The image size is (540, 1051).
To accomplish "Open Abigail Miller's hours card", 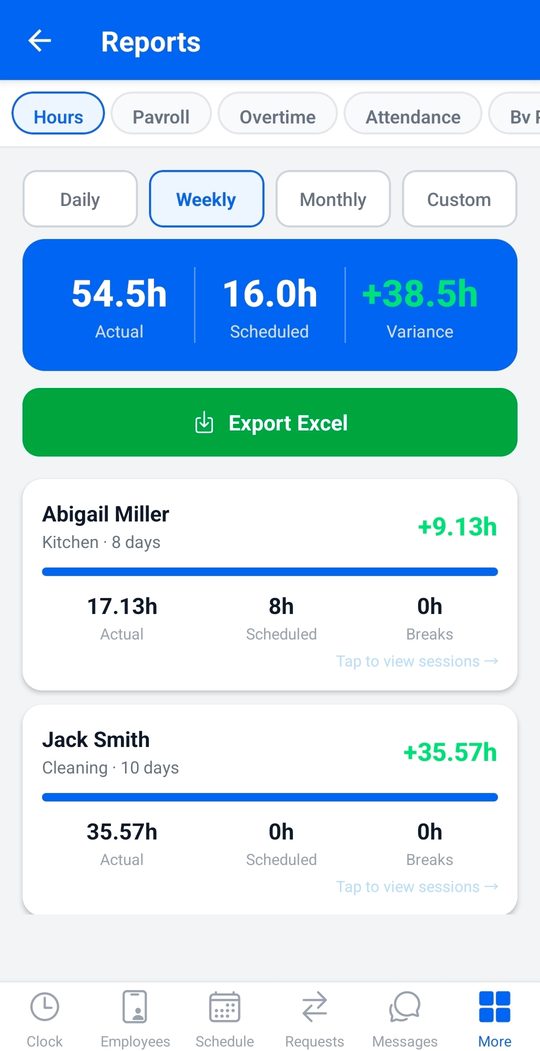I will pos(270,584).
